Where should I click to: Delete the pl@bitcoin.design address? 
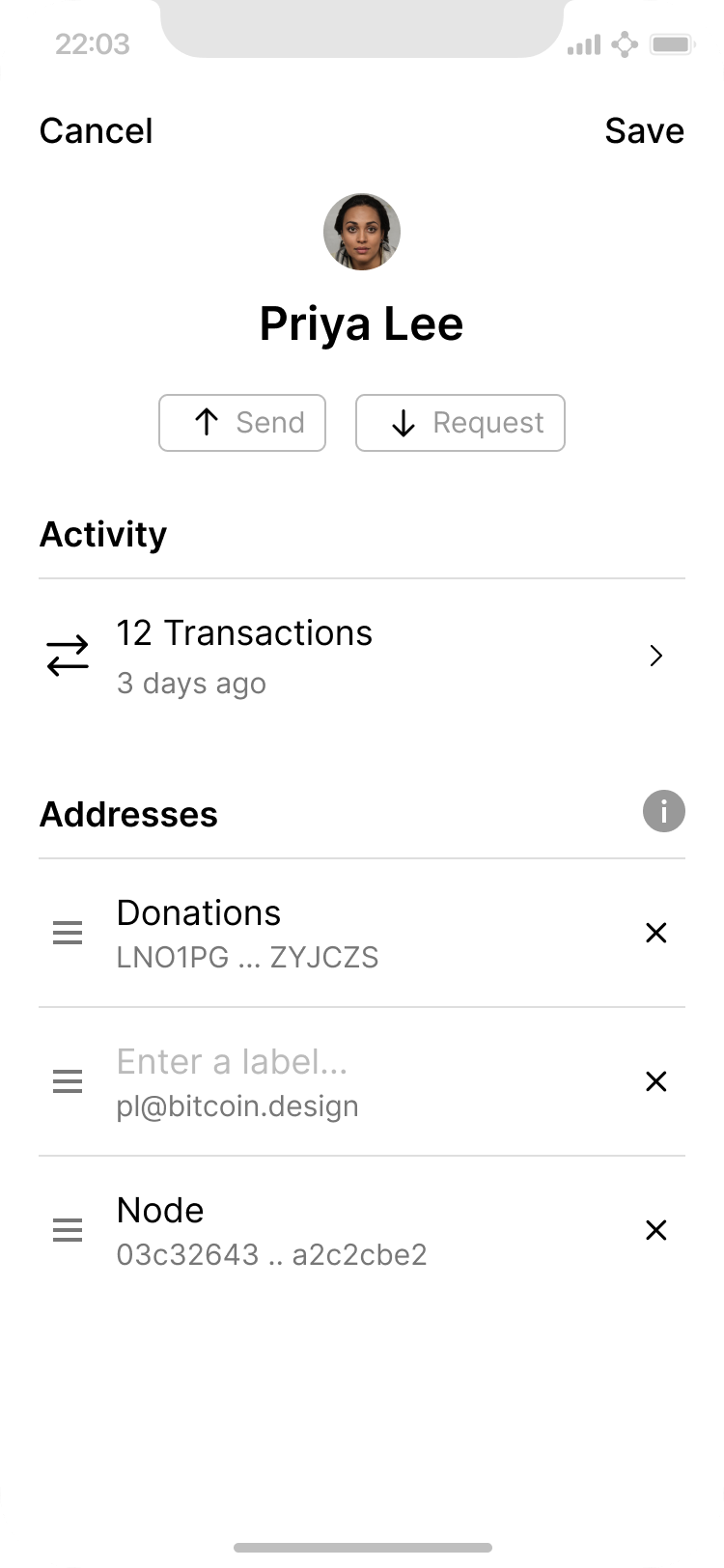click(x=656, y=1081)
